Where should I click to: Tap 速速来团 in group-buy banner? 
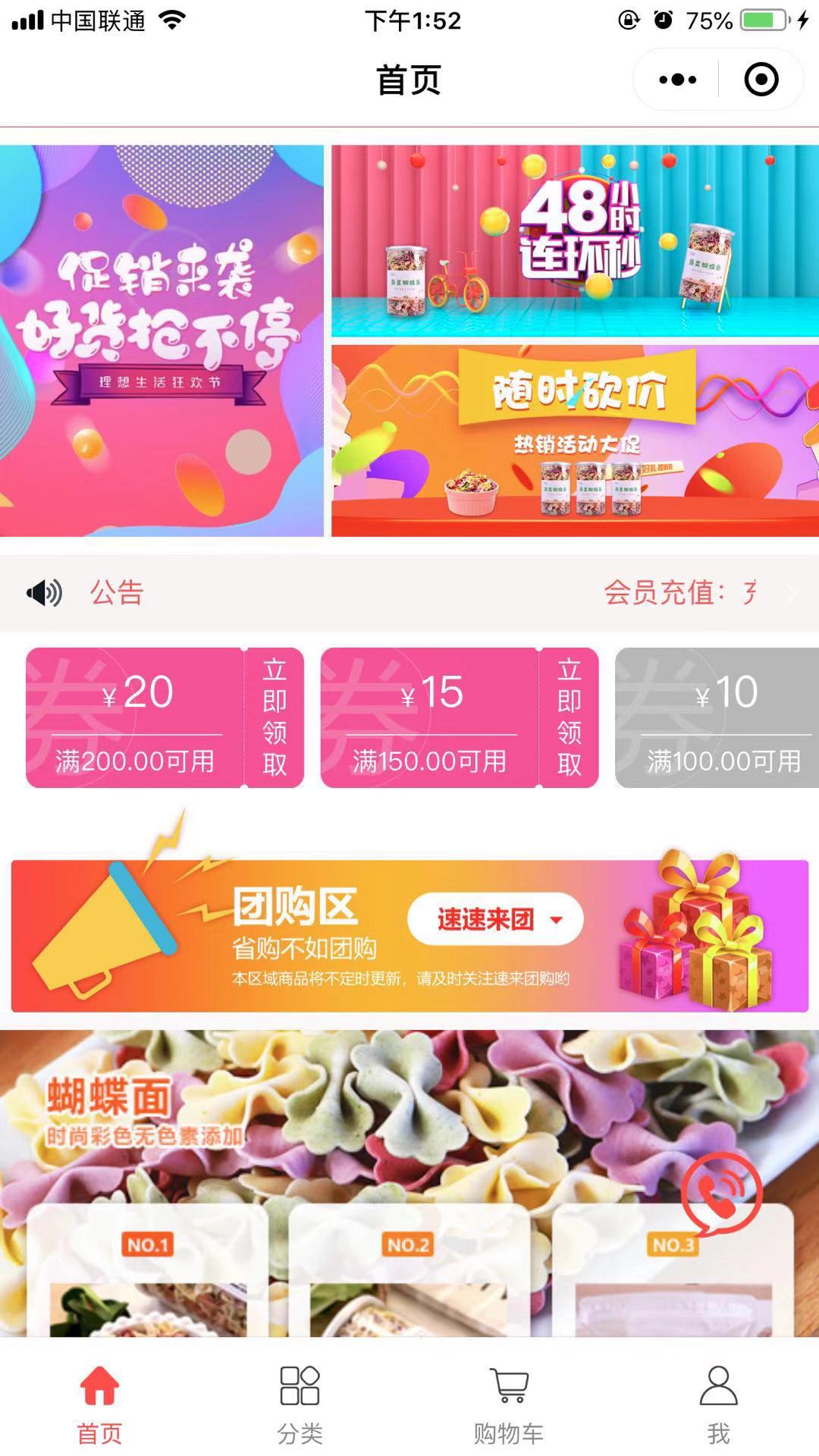tap(494, 920)
